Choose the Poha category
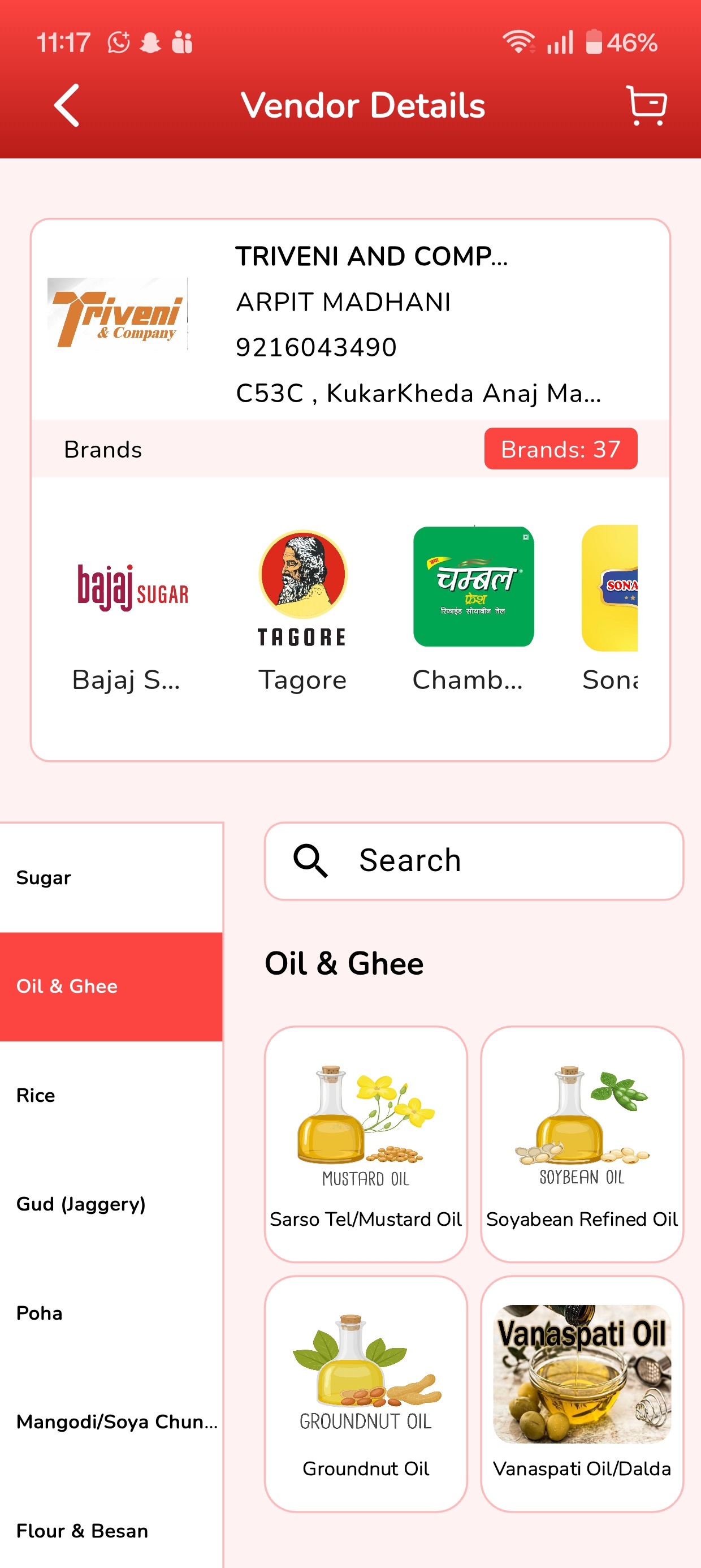 tap(111, 1313)
